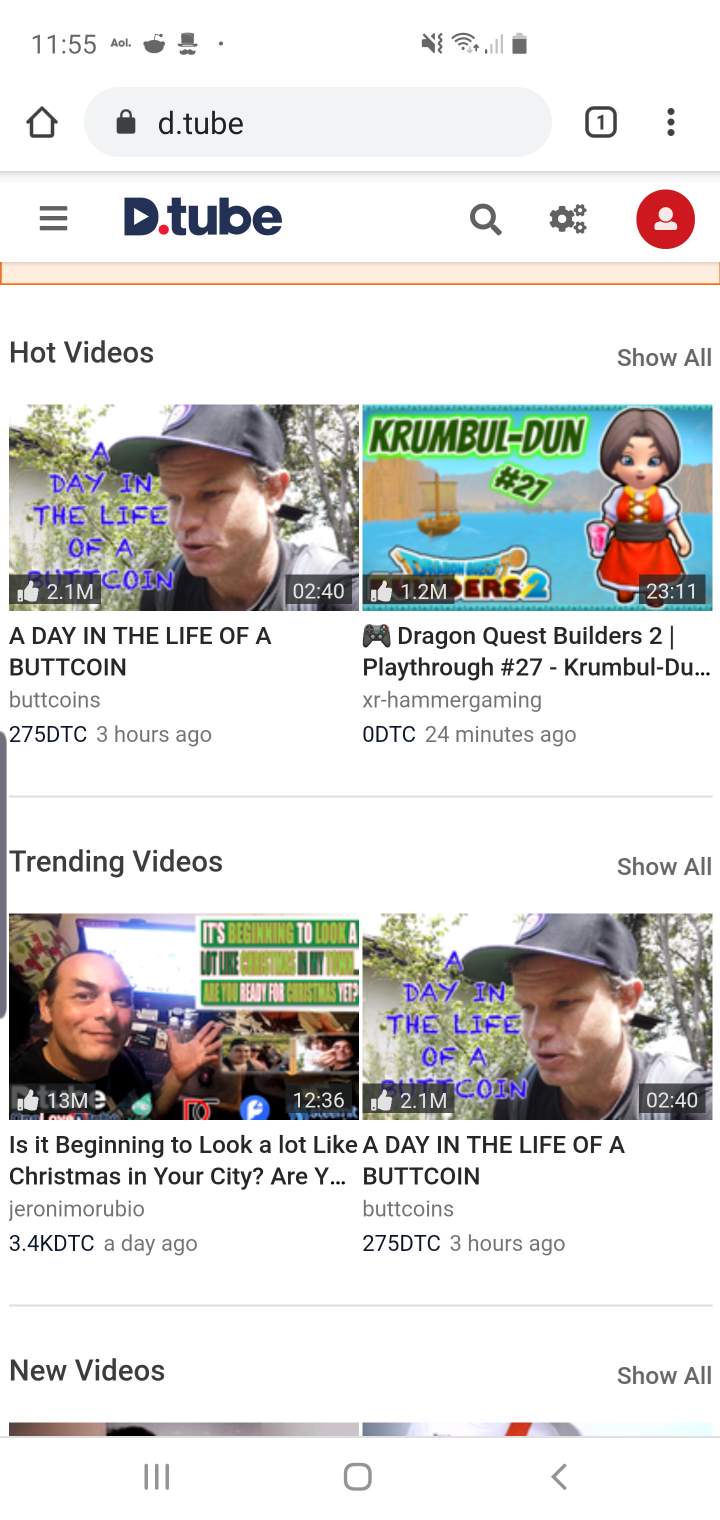Viewport: 720px width, 1520px height.
Task: Play the Christmas in Your City video
Action: [x=184, y=1016]
